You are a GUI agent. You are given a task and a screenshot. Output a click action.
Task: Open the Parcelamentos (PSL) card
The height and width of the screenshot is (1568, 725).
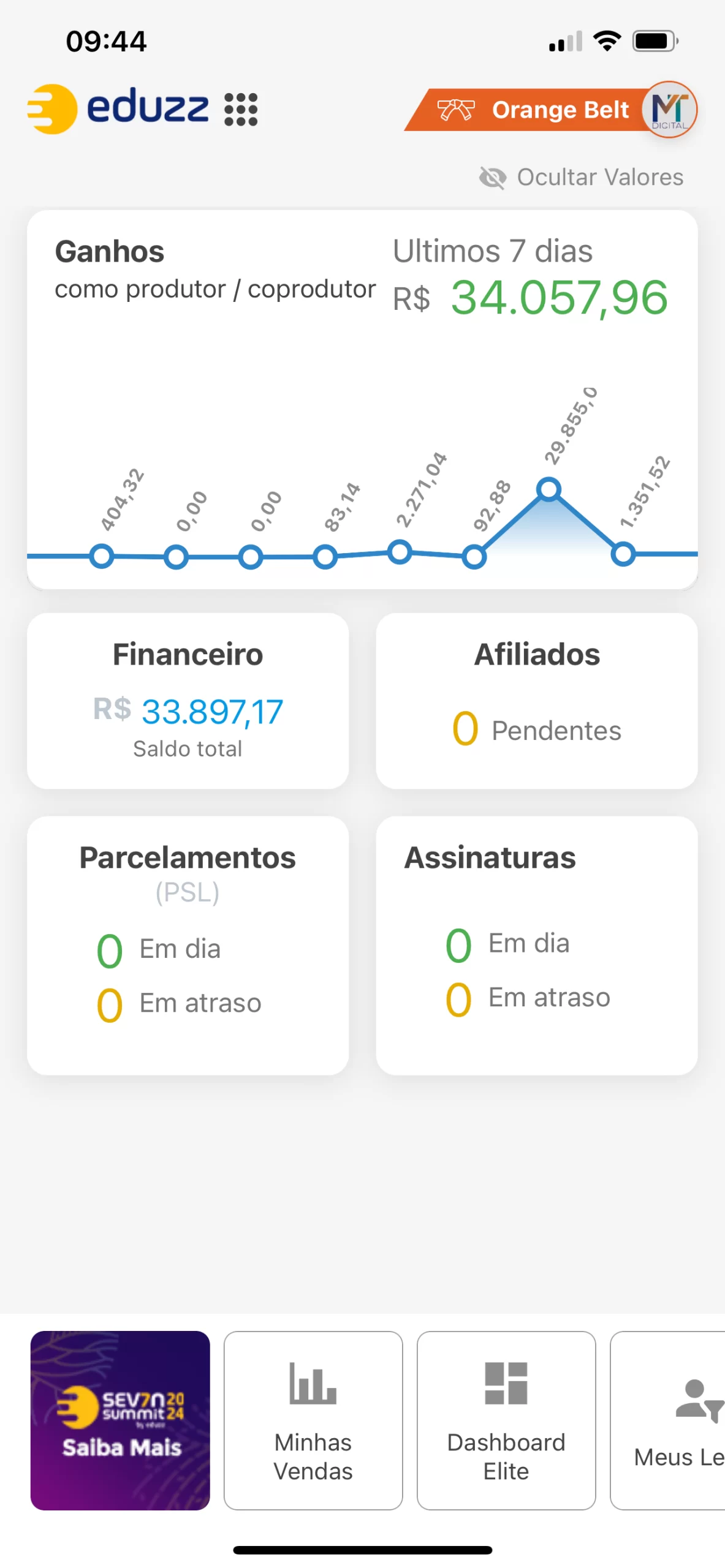[x=188, y=944]
